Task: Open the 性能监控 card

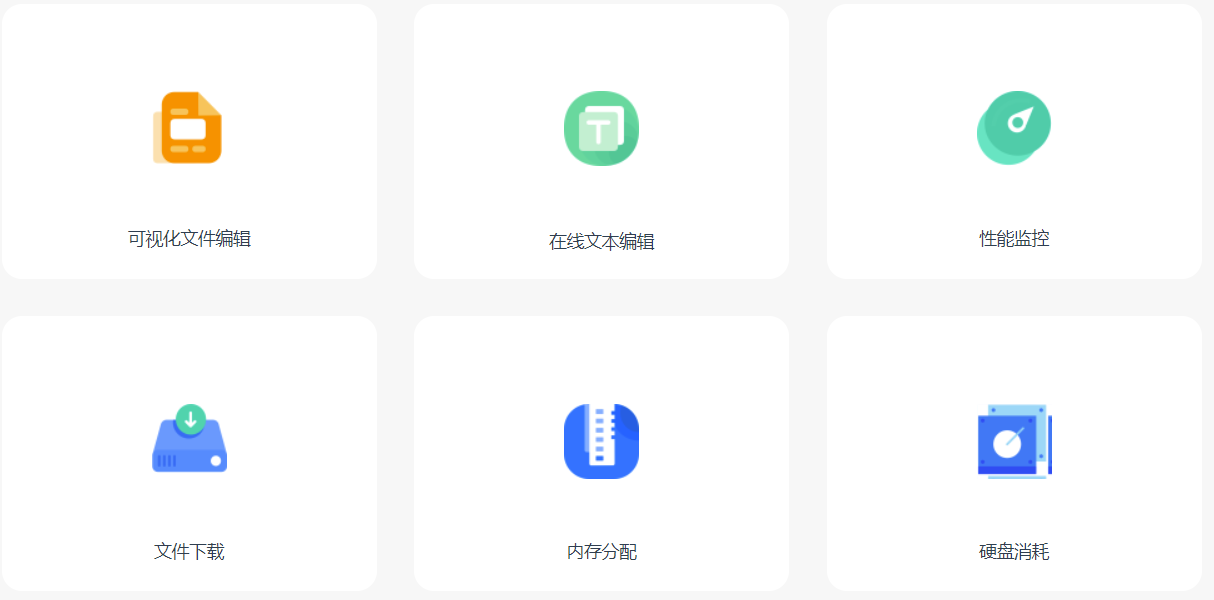Action: tap(1014, 141)
